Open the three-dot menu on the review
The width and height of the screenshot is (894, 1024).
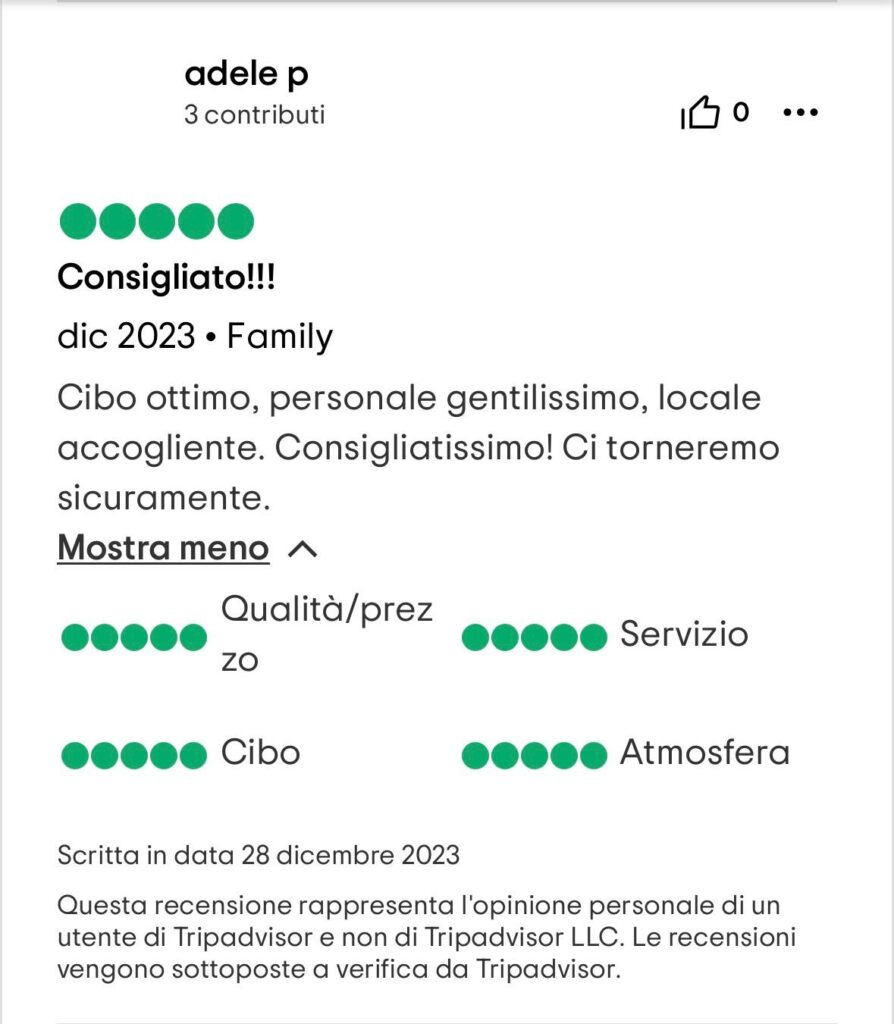[800, 113]
